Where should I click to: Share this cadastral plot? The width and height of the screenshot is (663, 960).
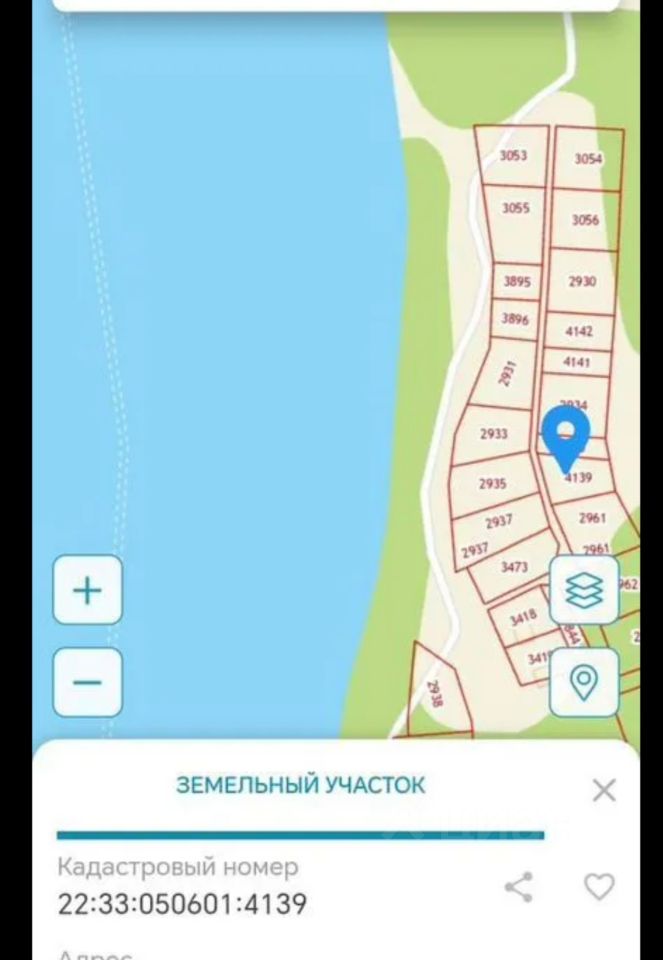pyautogui.click(x=519, y=886)
